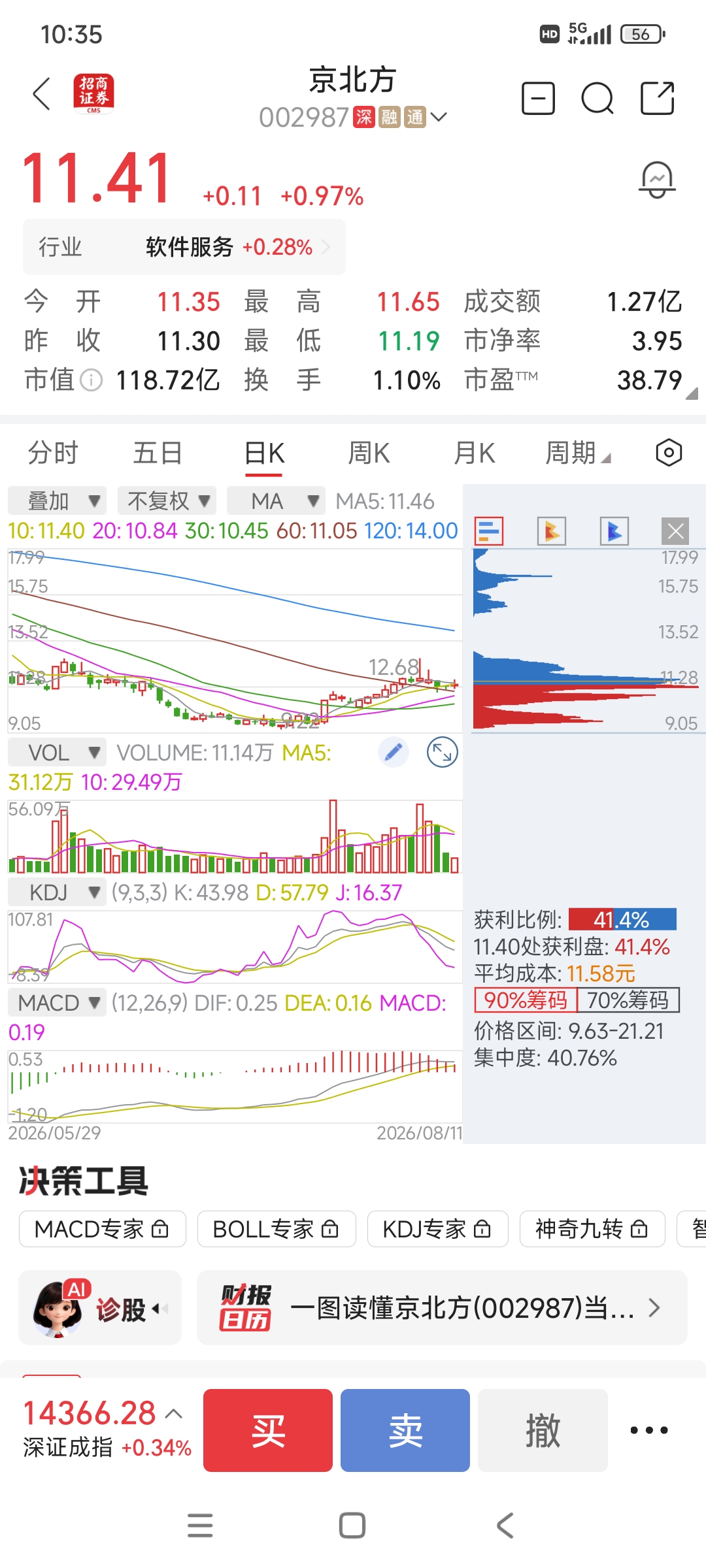Expand chart to fullscreen
Screen dimensions: 706x1568
coord(443,752)
